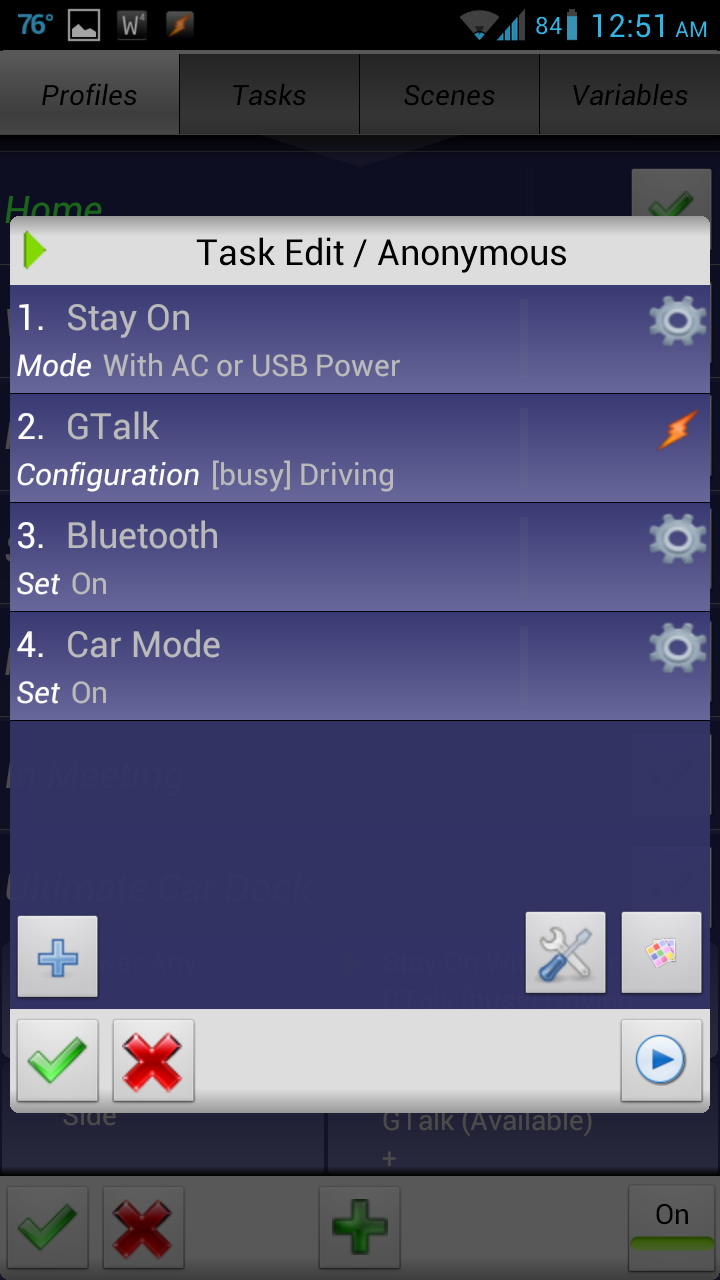Switch to the Scenes tab
This screenshot has width=720, height=1280.
[449, 95]
